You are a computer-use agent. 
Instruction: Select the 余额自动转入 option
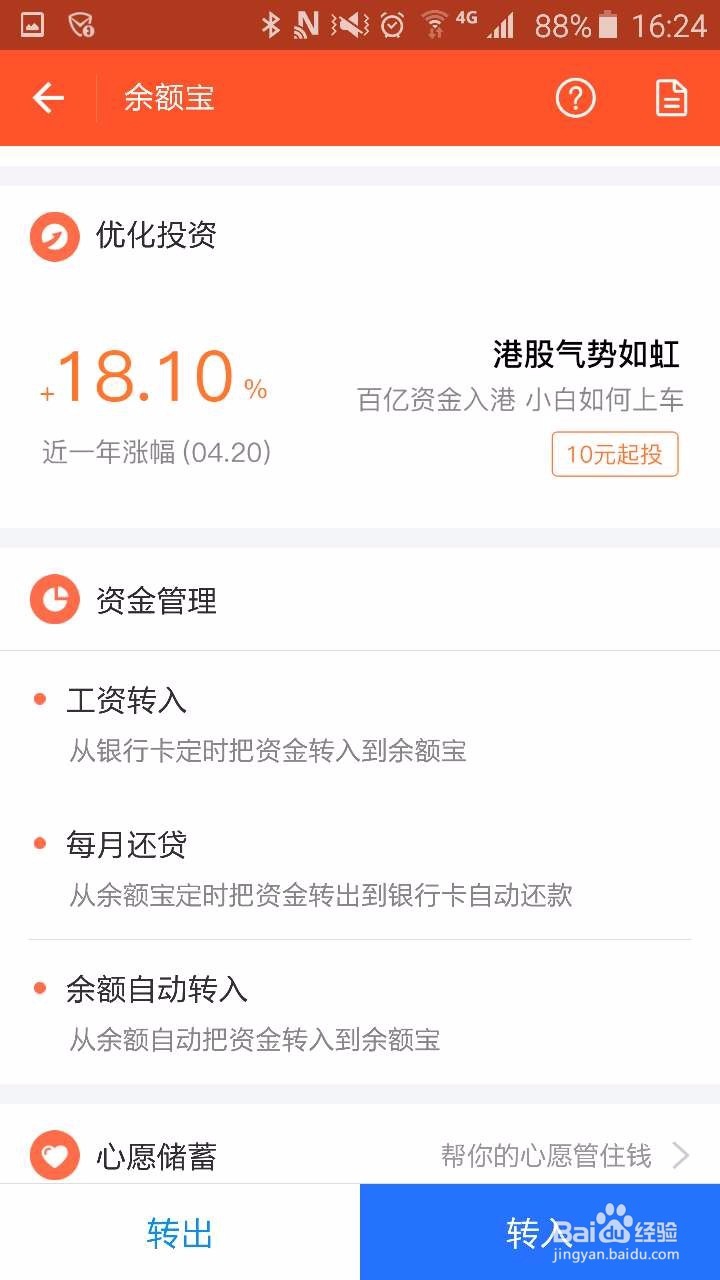click(160, 990)
